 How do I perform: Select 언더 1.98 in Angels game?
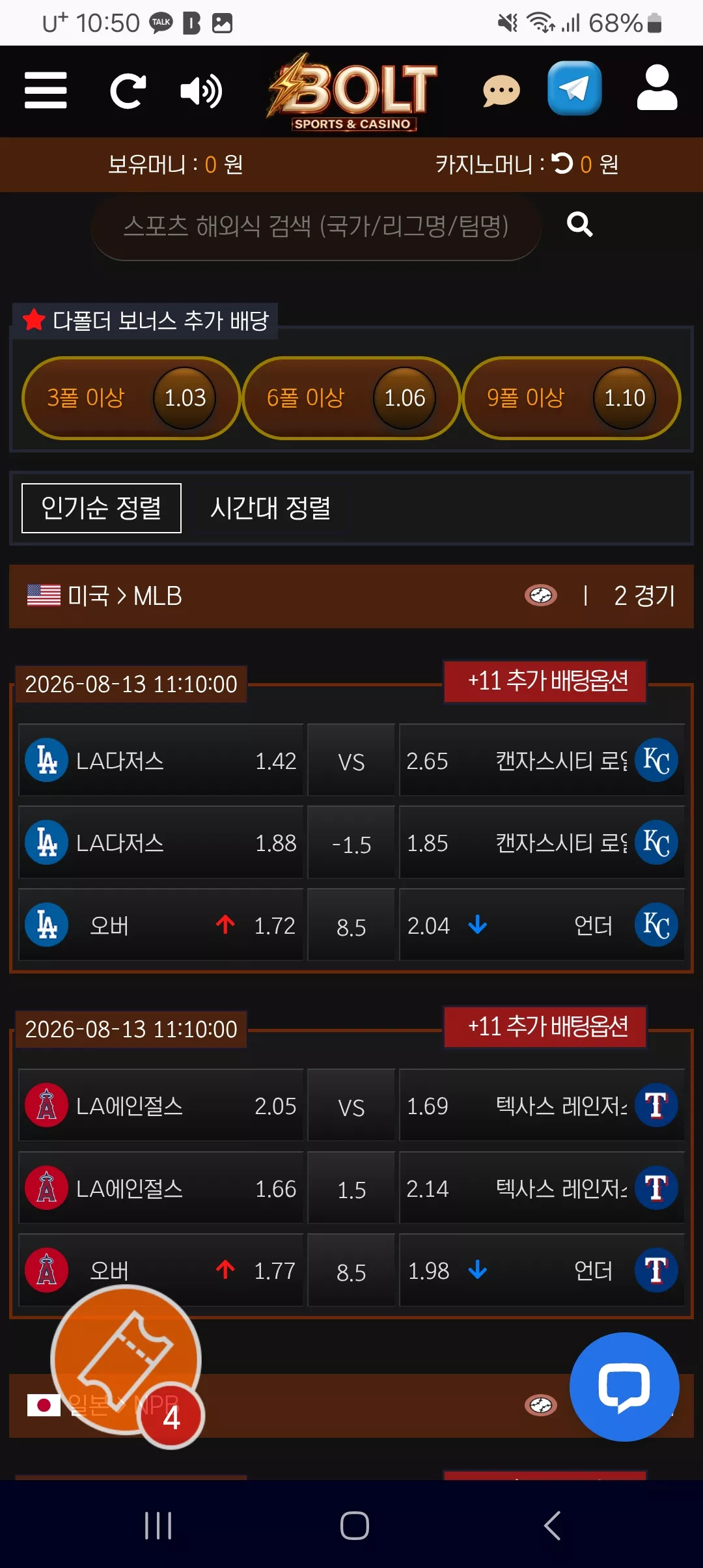point(542,1270)
